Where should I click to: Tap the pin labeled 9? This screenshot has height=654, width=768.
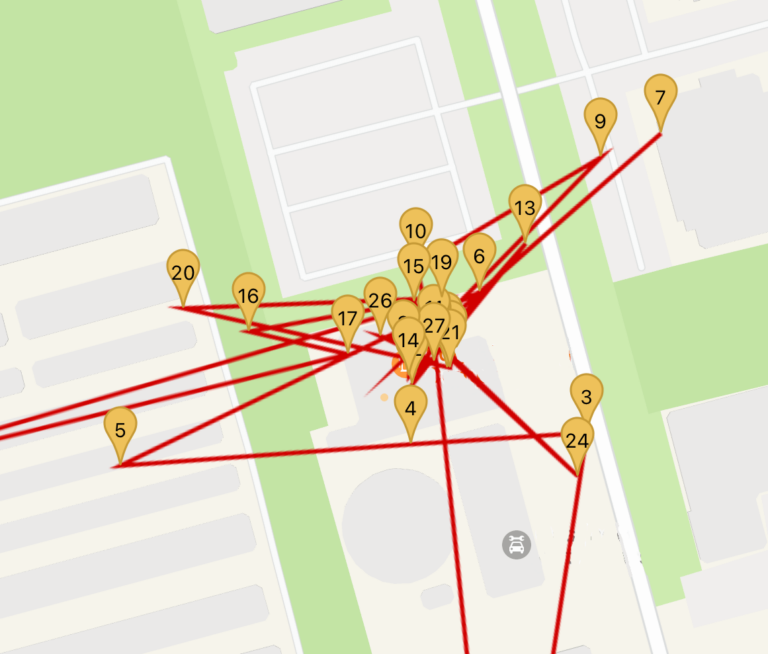pos(600,122)
